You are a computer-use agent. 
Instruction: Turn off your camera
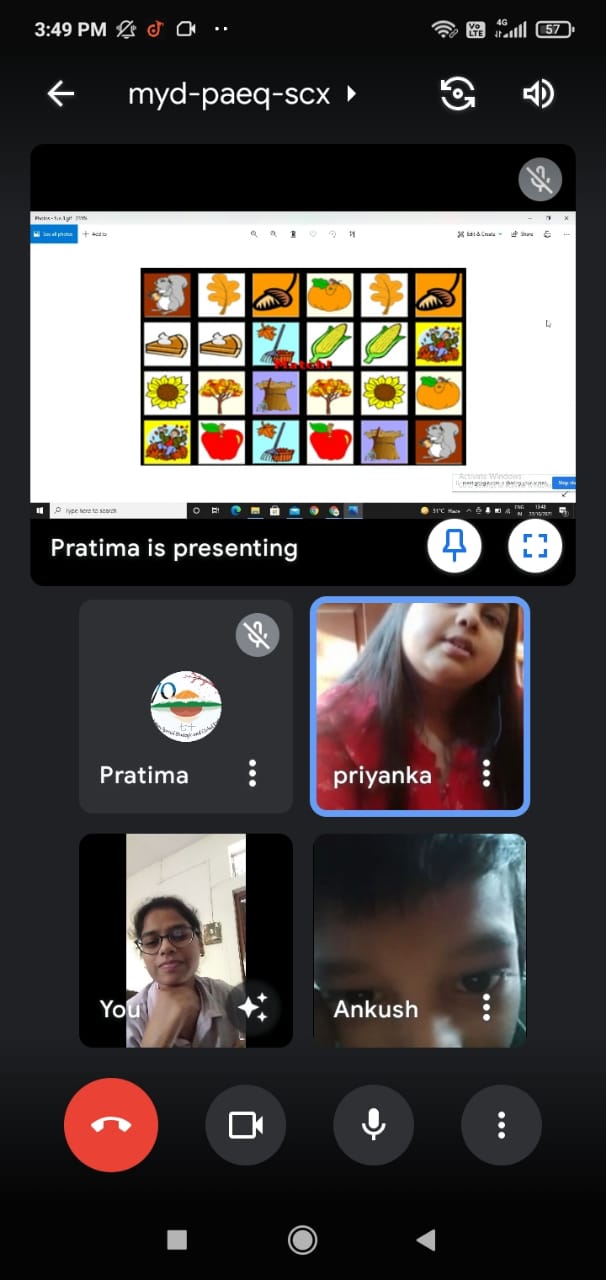click(245, 1125)
